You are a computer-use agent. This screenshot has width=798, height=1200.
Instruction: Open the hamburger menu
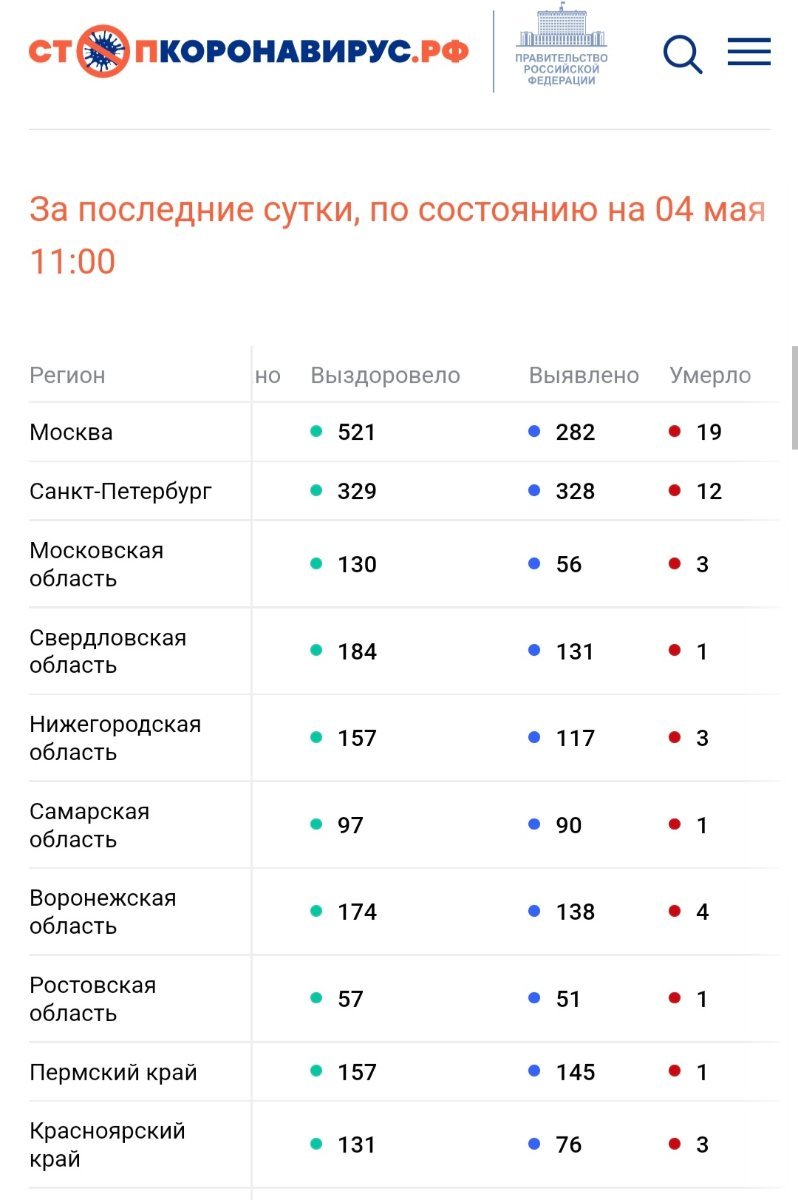[x=749, y=52]
